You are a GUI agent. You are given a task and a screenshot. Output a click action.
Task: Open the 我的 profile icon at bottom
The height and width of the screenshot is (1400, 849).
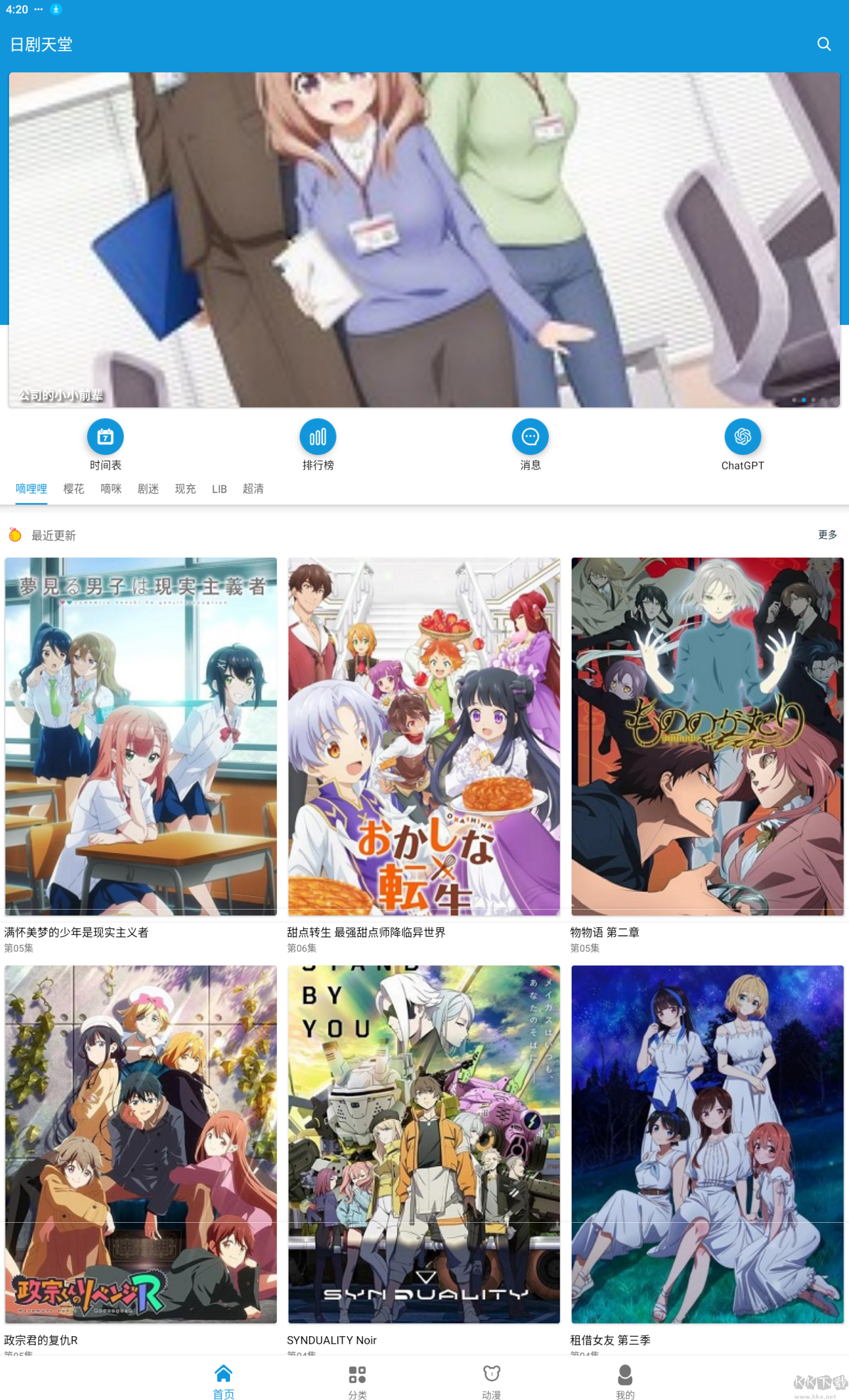[x=625, y=1375]
